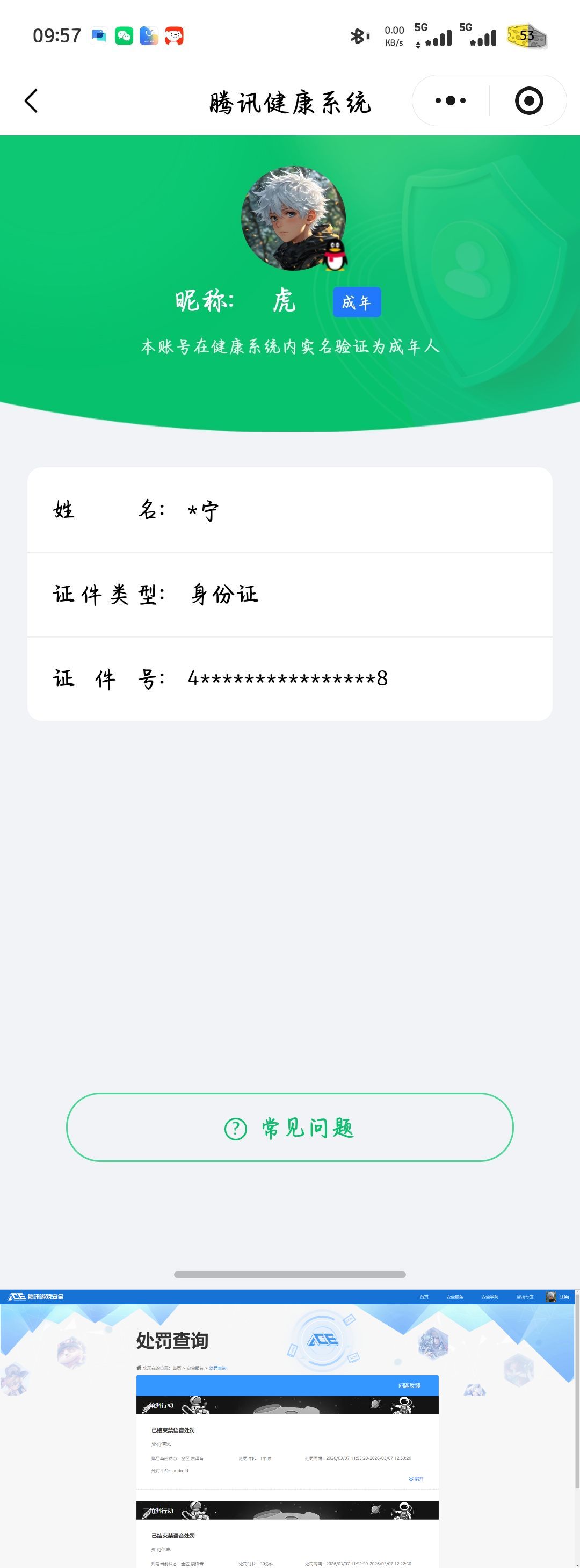Tap the Bluetooth icon in the status bar
The image size is (580, 1568).
point(358,36)
